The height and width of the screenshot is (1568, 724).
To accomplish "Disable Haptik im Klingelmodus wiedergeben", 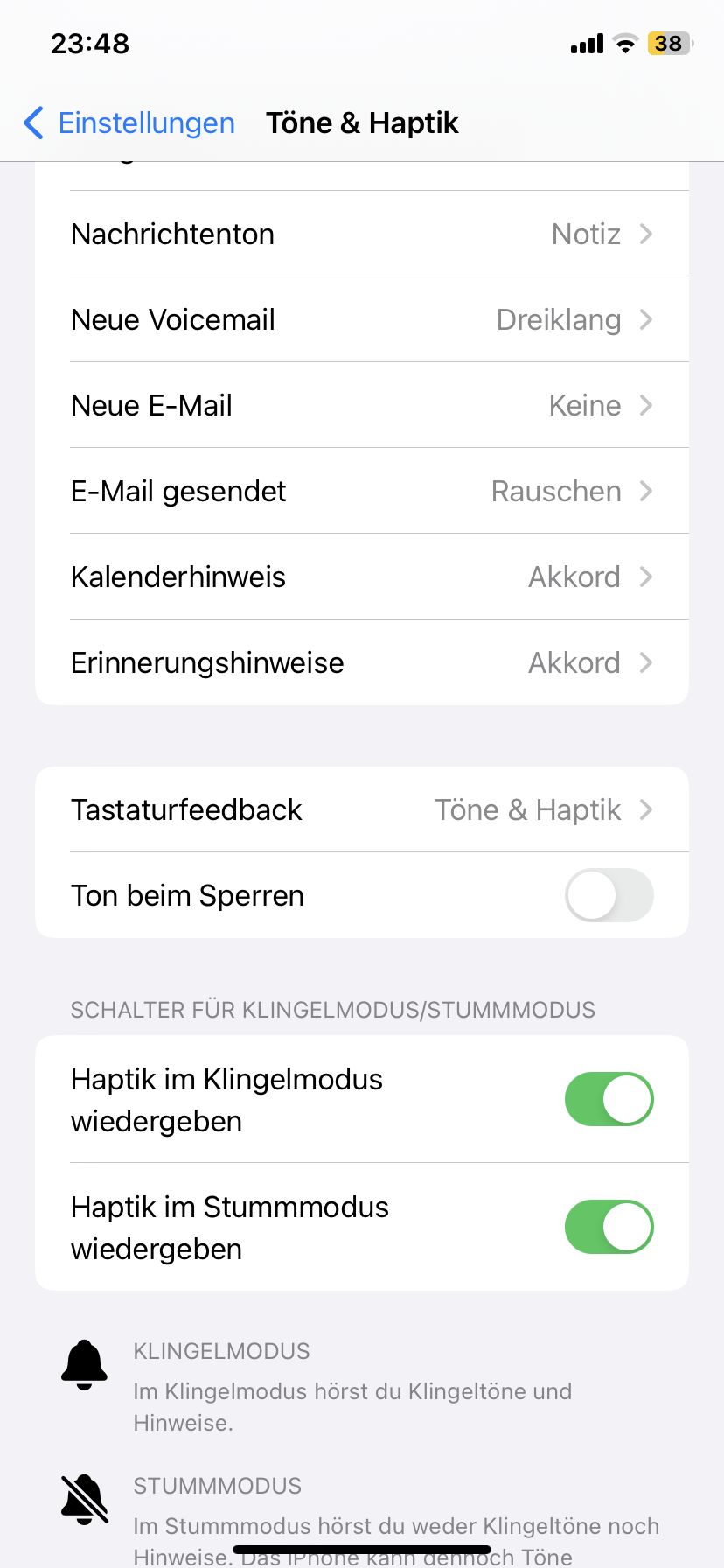I will [x=609, y=1099].
